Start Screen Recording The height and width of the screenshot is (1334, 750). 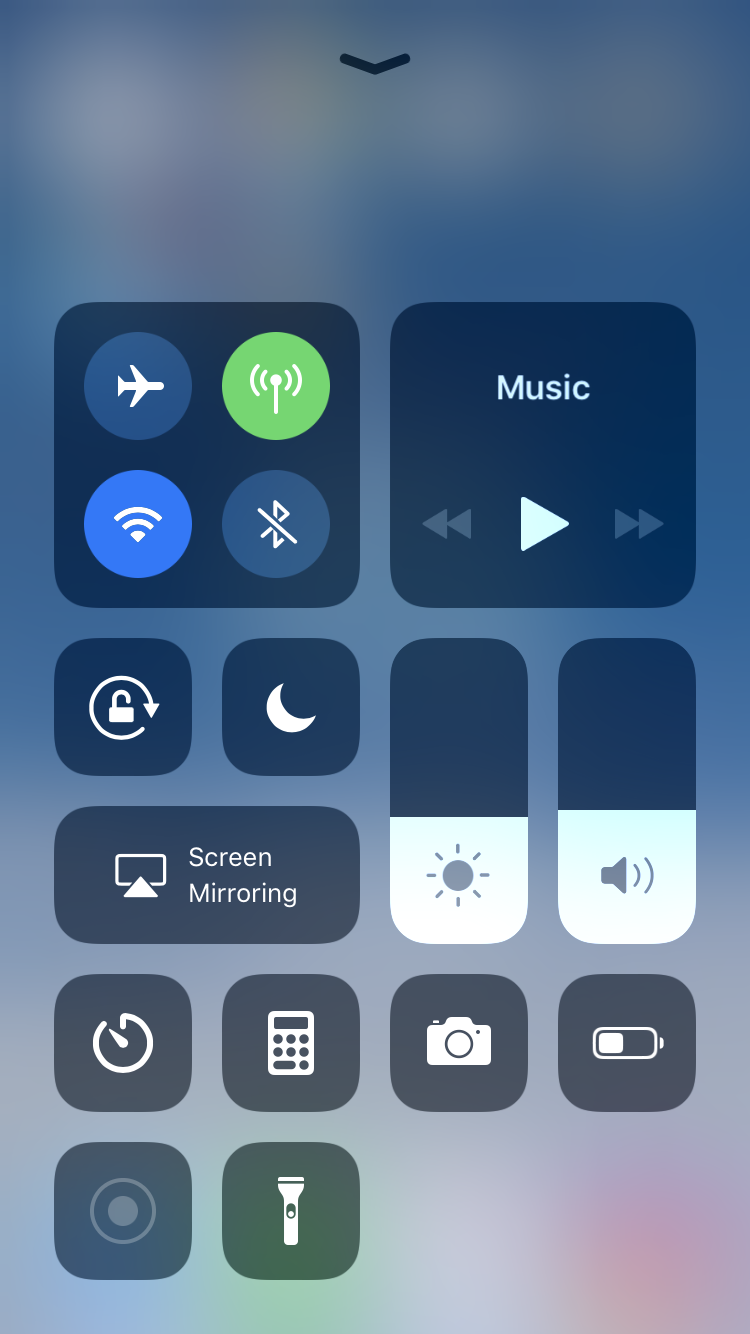pyautogui.click(x=123, y=1211)
